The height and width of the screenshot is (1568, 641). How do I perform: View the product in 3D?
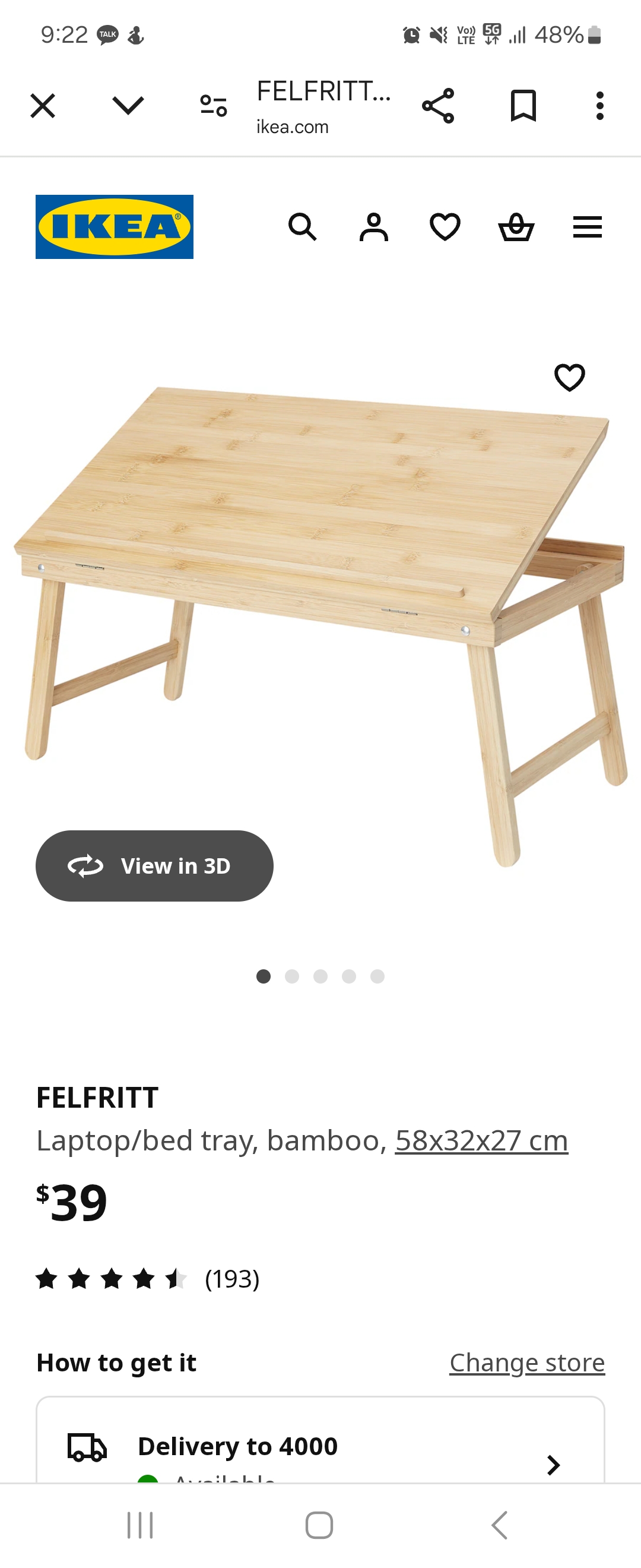(x=154, y=865)
